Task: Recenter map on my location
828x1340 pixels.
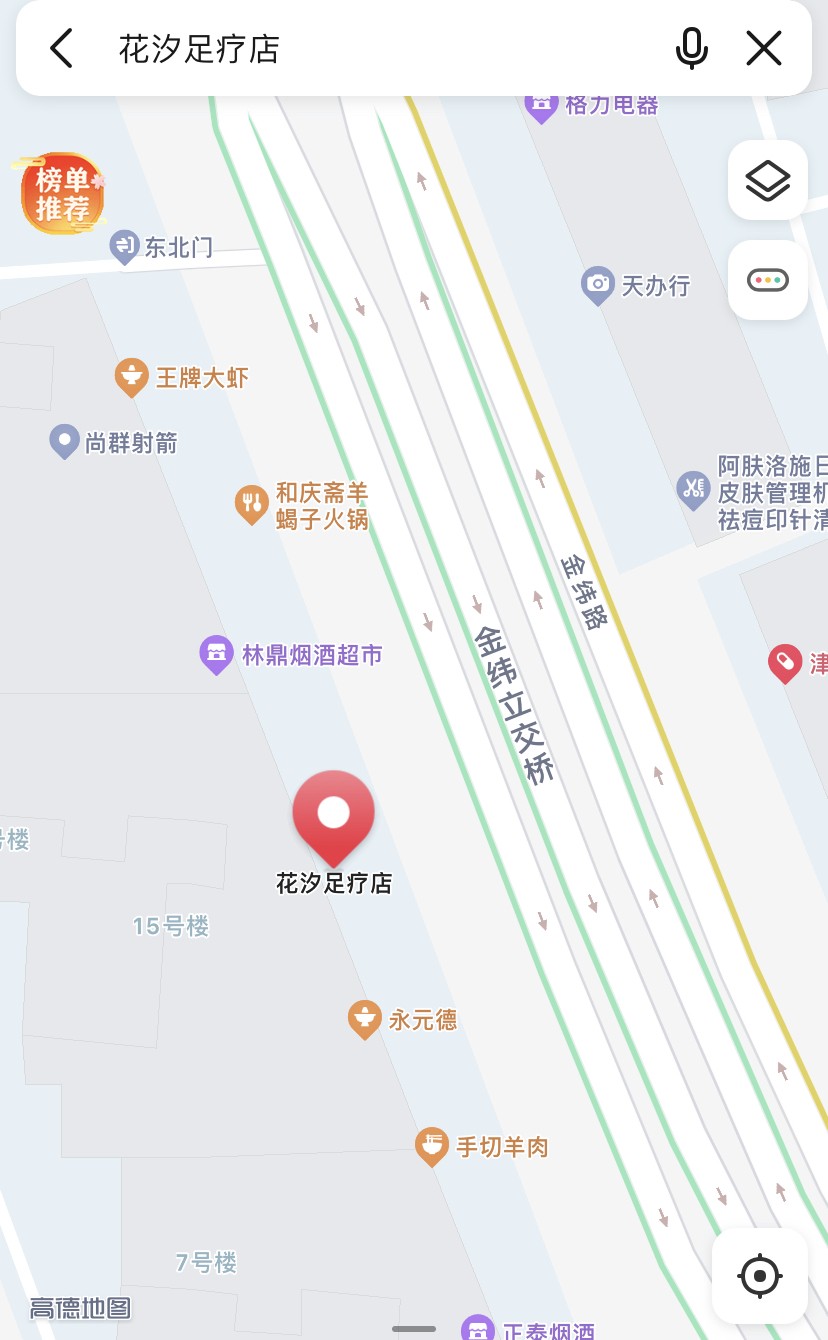Action: click(759, 1275)
